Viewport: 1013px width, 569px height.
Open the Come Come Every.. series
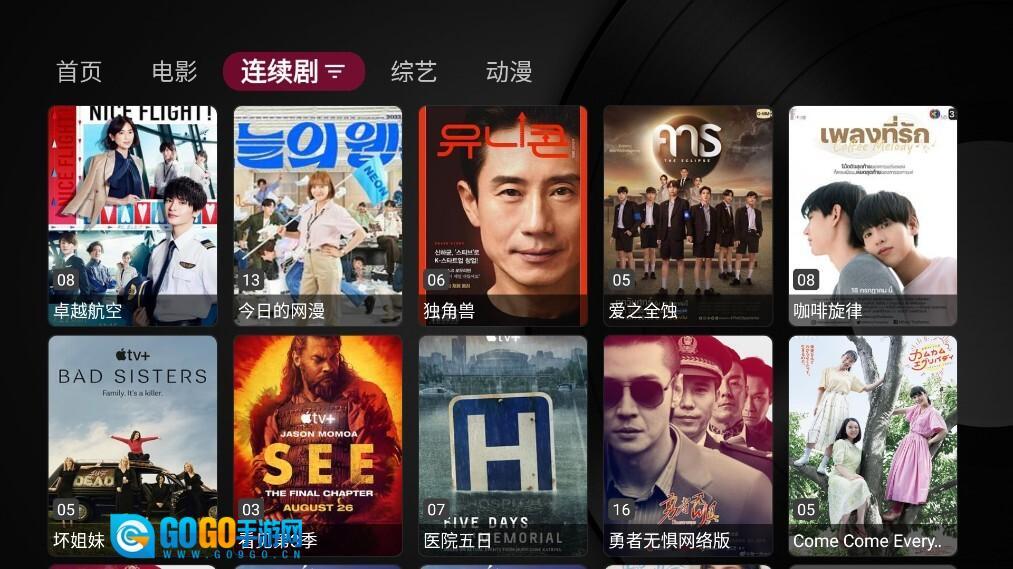(x=873, y=445)
